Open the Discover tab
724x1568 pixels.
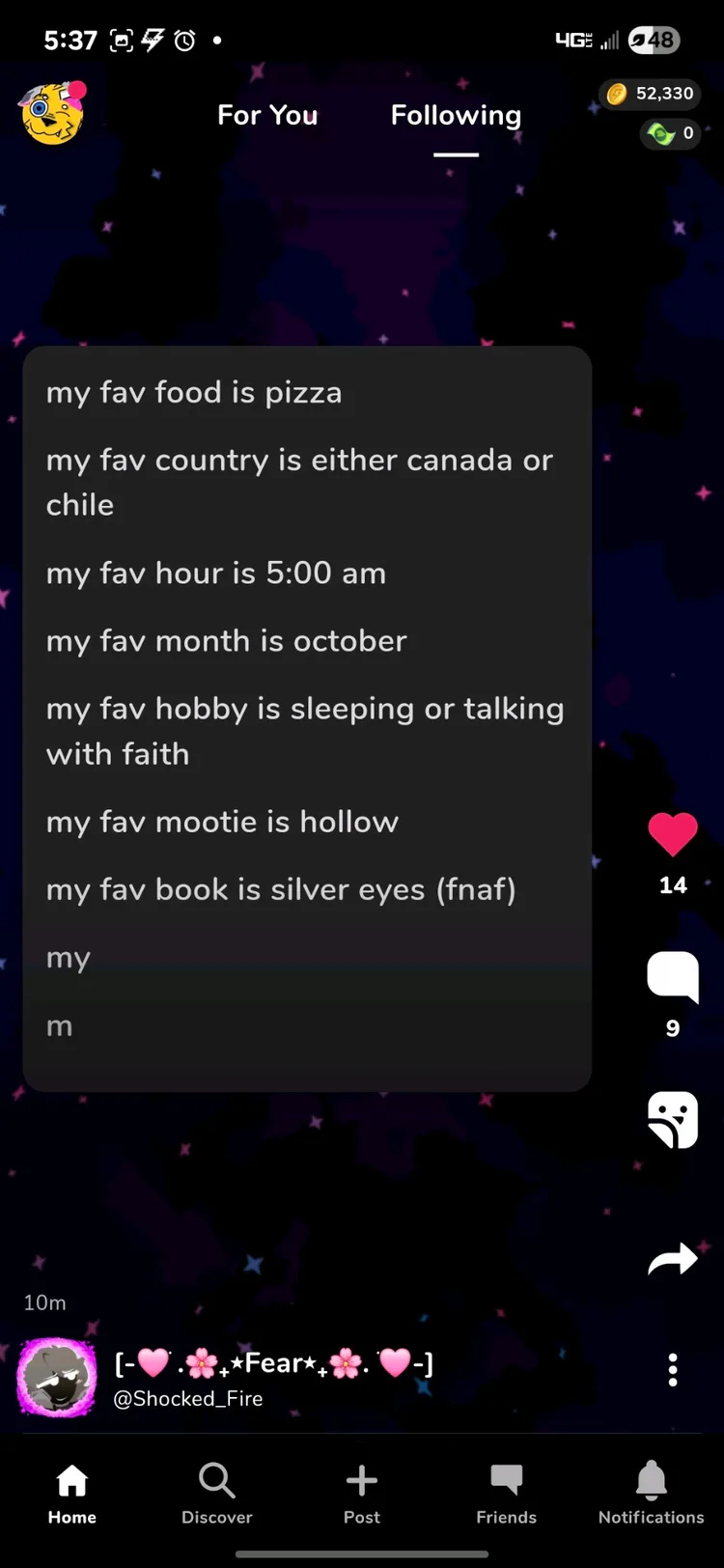coord(217,1494)
